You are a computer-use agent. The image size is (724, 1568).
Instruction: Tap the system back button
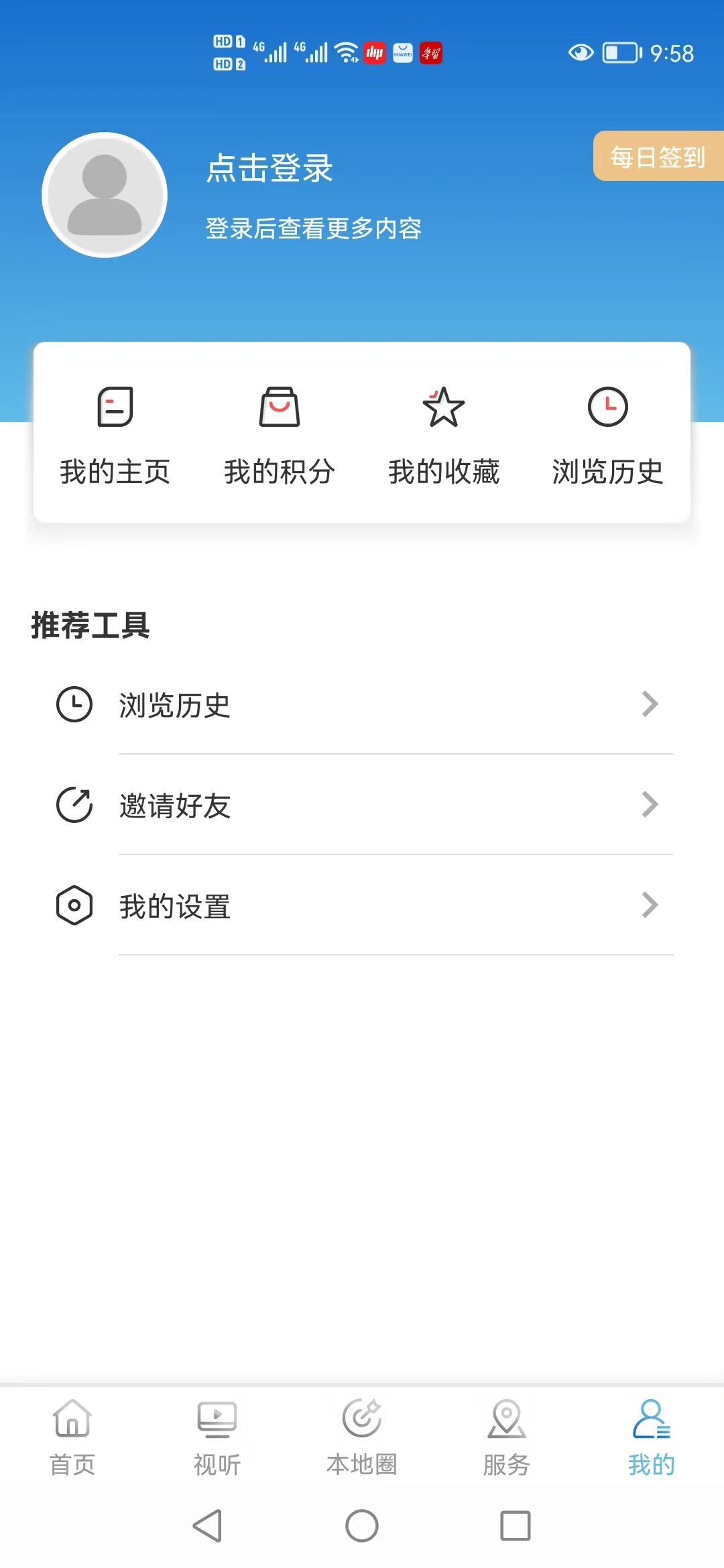coord(208,1526)
